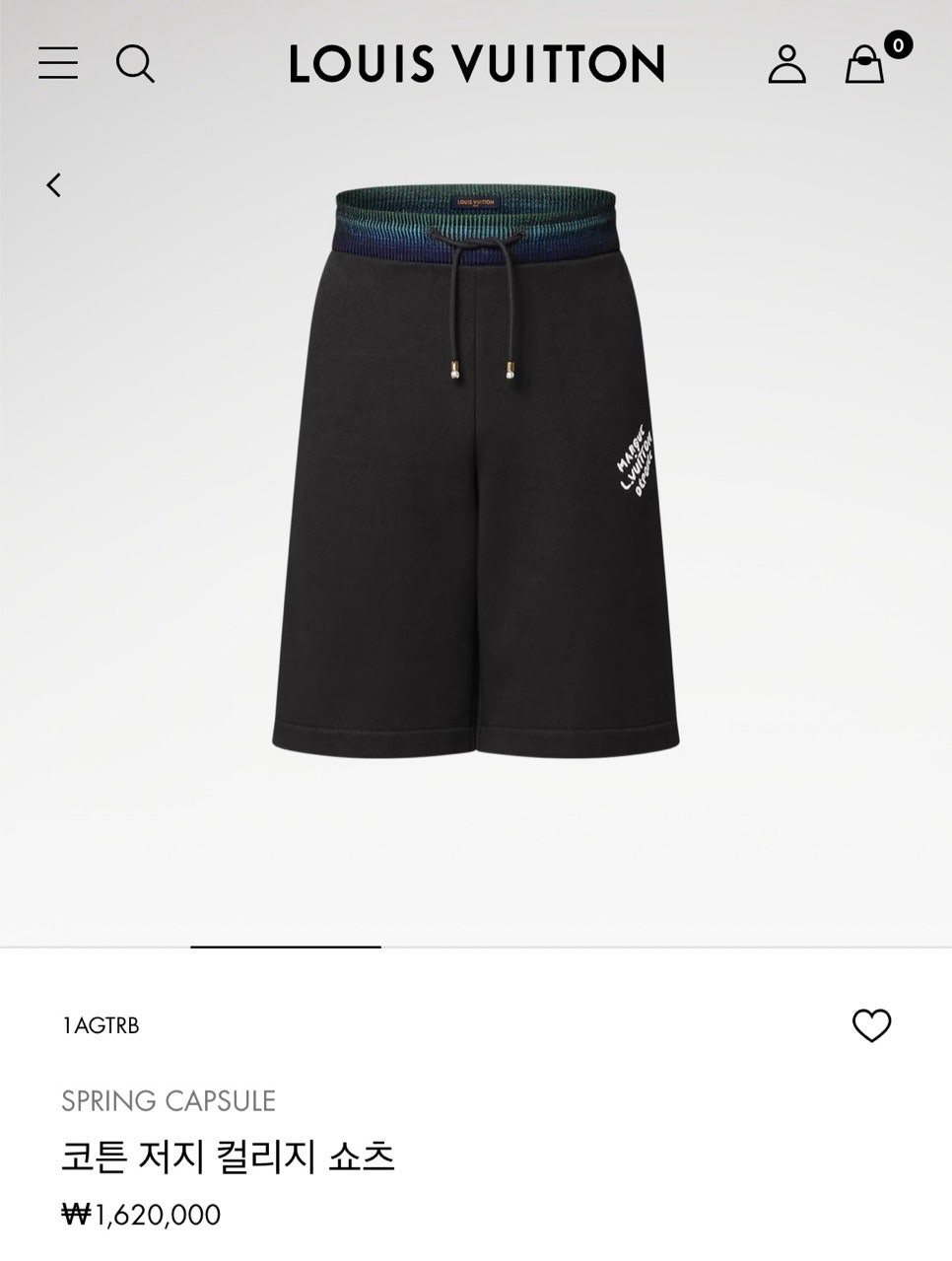Tap the Louis Vuitton home logo

tap(477, 64)
